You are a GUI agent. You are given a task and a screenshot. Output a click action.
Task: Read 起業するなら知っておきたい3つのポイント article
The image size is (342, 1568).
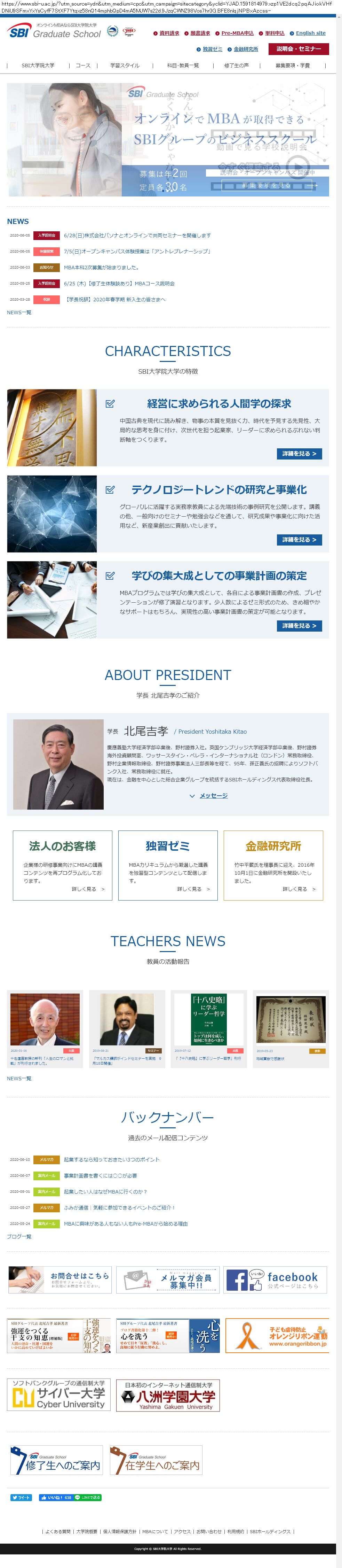pos(112,1160)
